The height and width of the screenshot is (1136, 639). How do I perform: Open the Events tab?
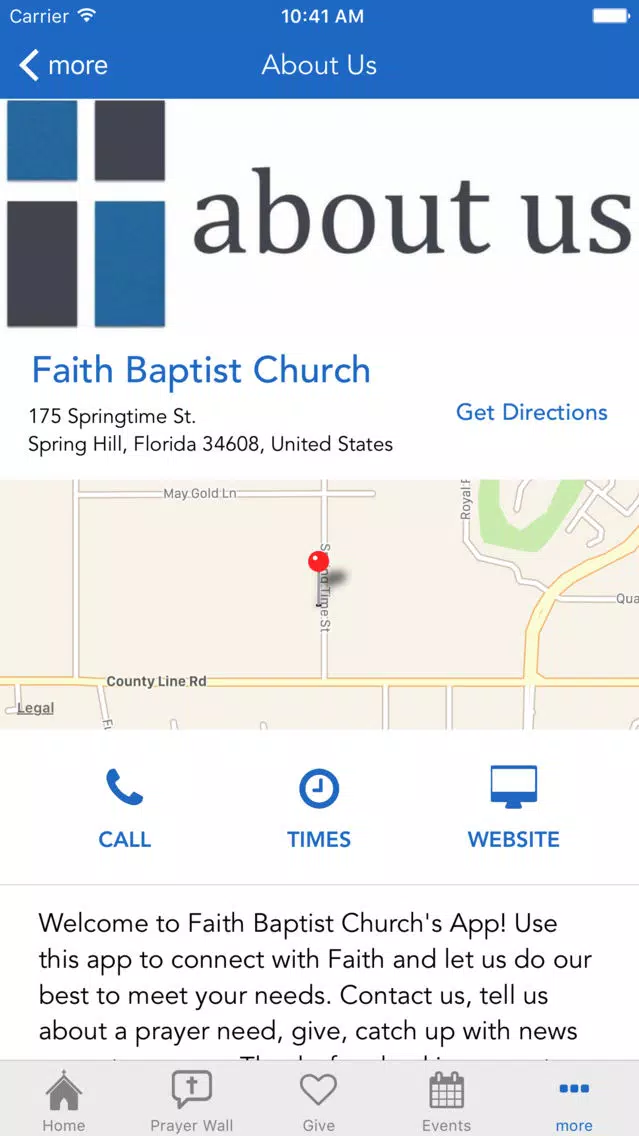[x=446, y=1100]
